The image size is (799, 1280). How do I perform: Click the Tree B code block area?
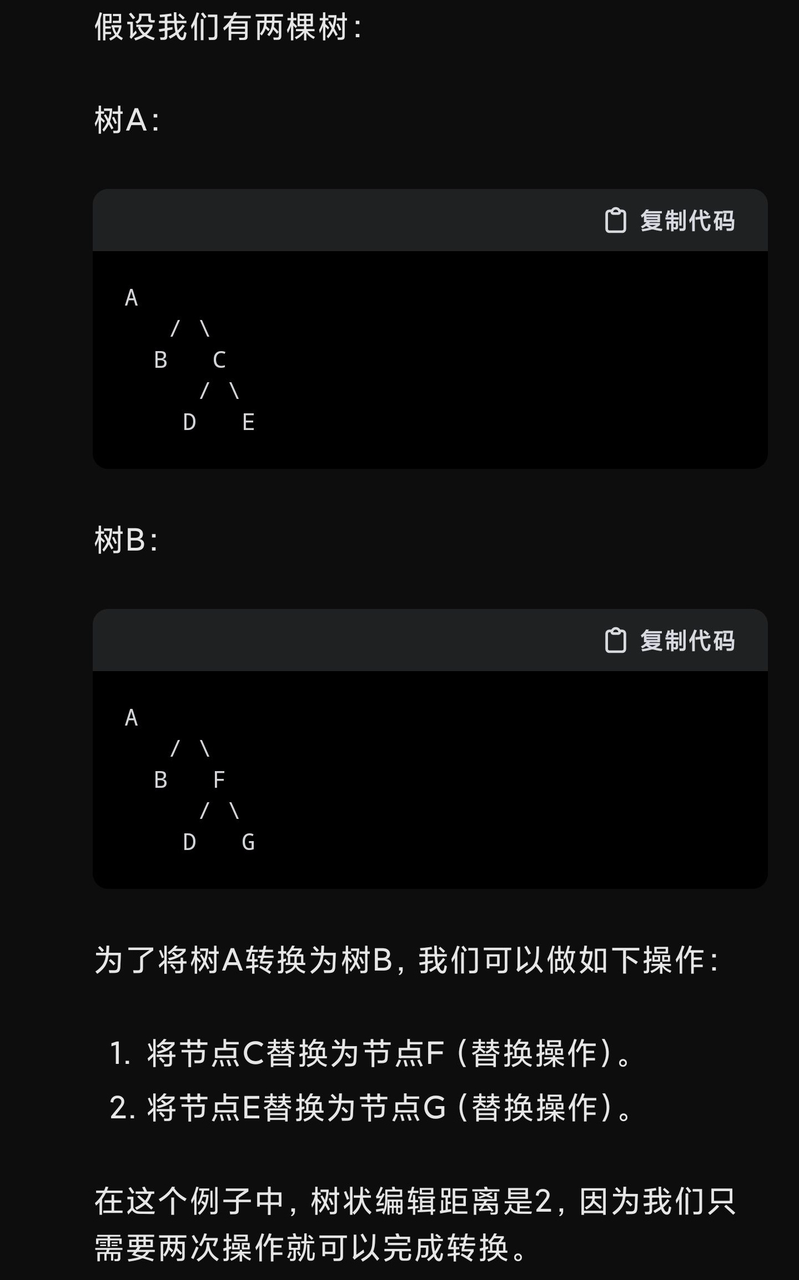(x=430, y=780)
